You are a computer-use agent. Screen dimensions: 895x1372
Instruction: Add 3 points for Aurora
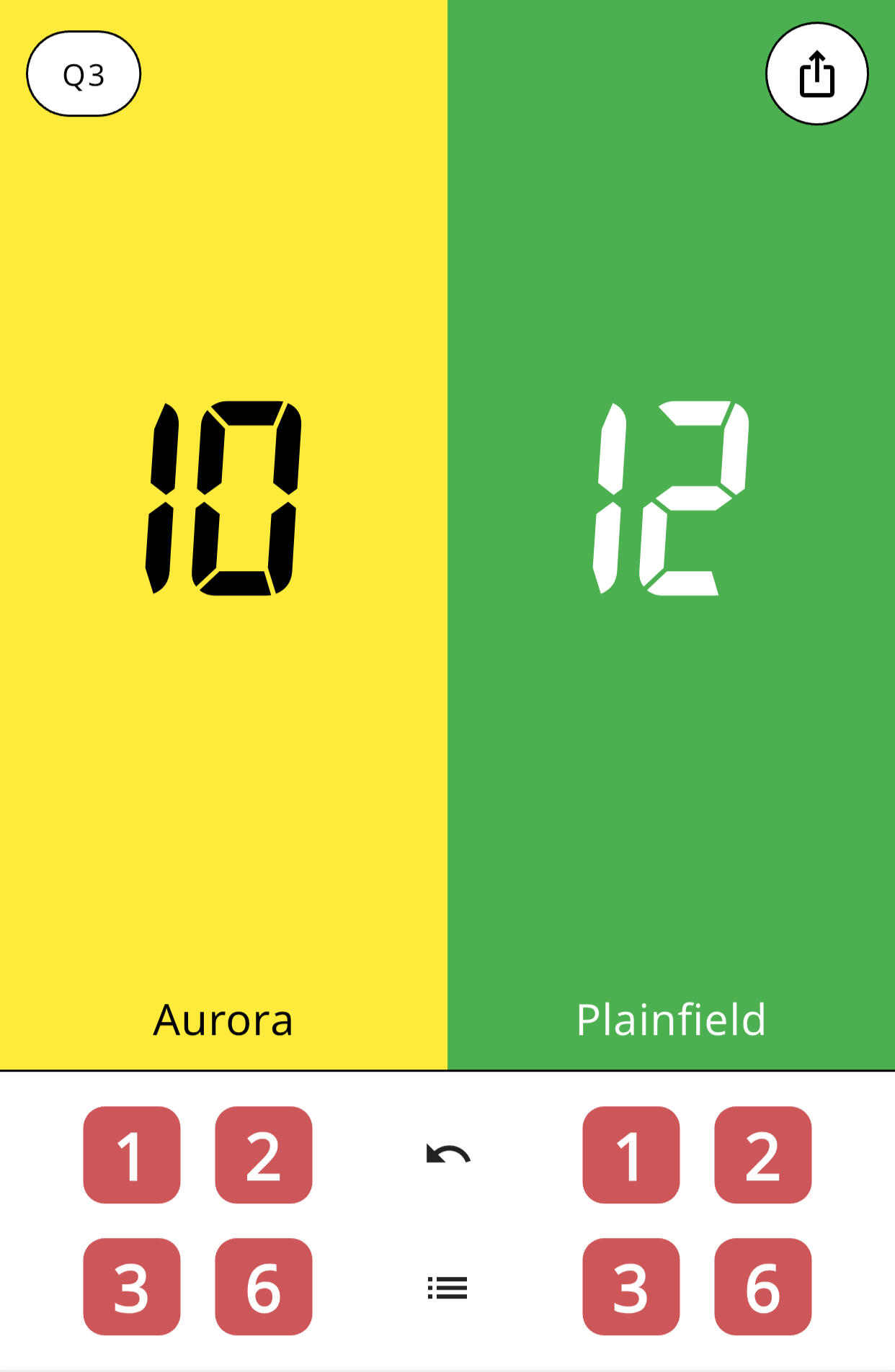pyautogui.click(x=132, y=1286)
